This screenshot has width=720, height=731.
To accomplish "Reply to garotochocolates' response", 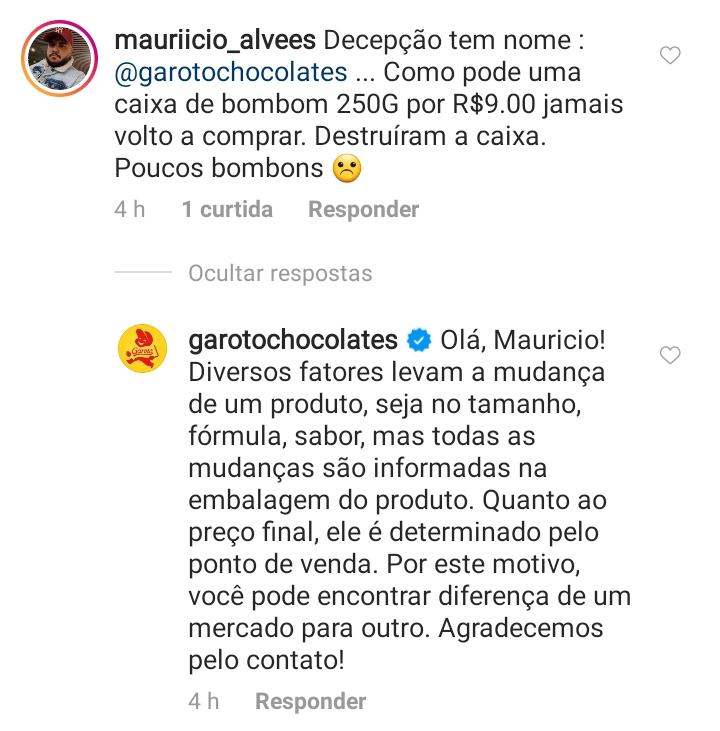I will pos(311,702).
